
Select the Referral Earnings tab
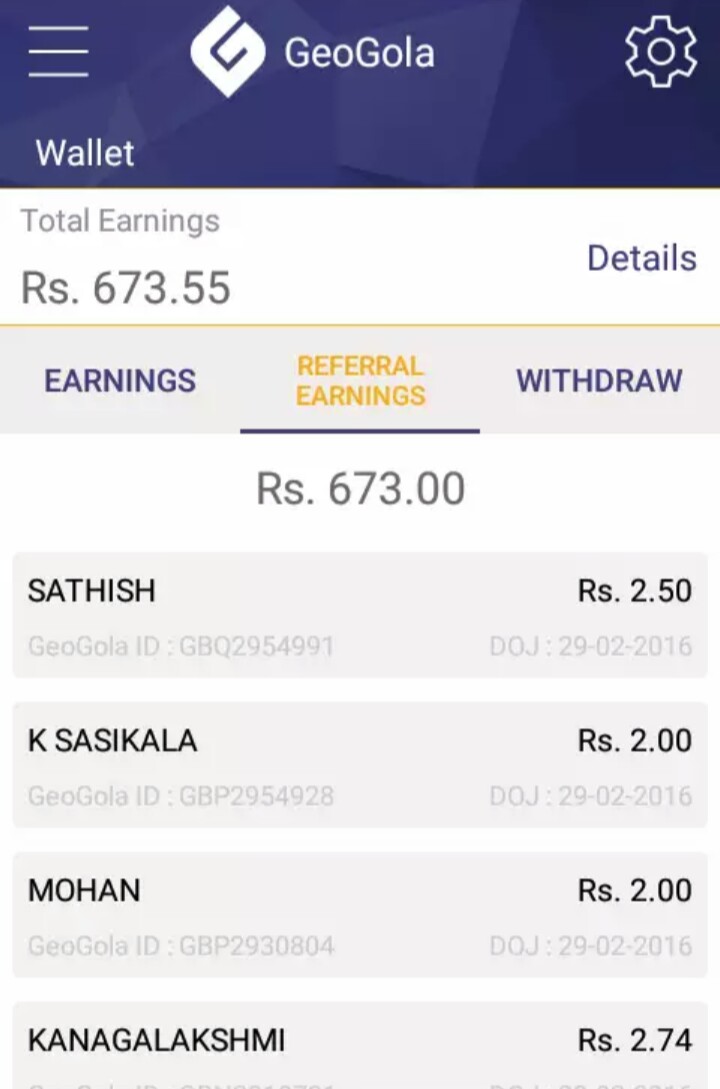(x=360, y=381)
